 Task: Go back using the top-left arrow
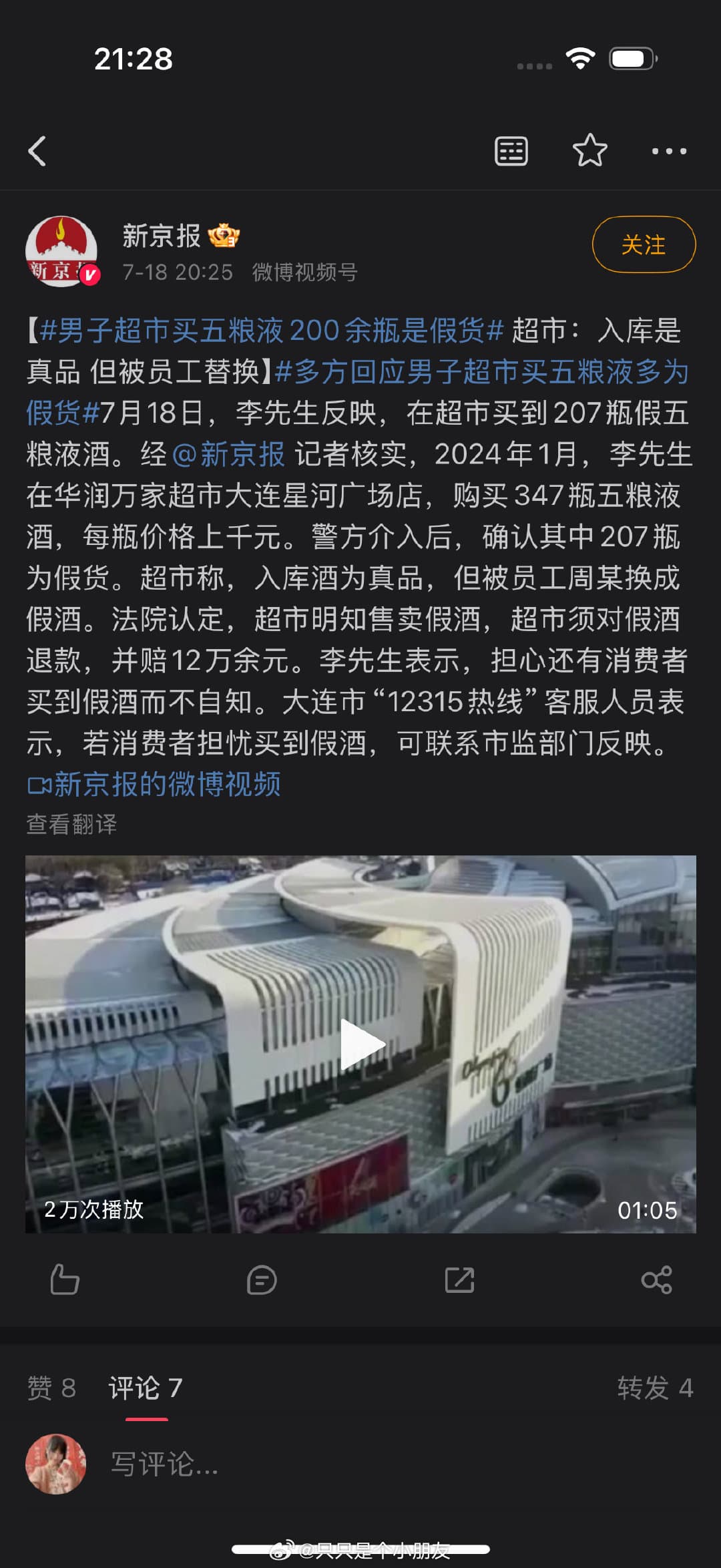click(x=37, y=151)
